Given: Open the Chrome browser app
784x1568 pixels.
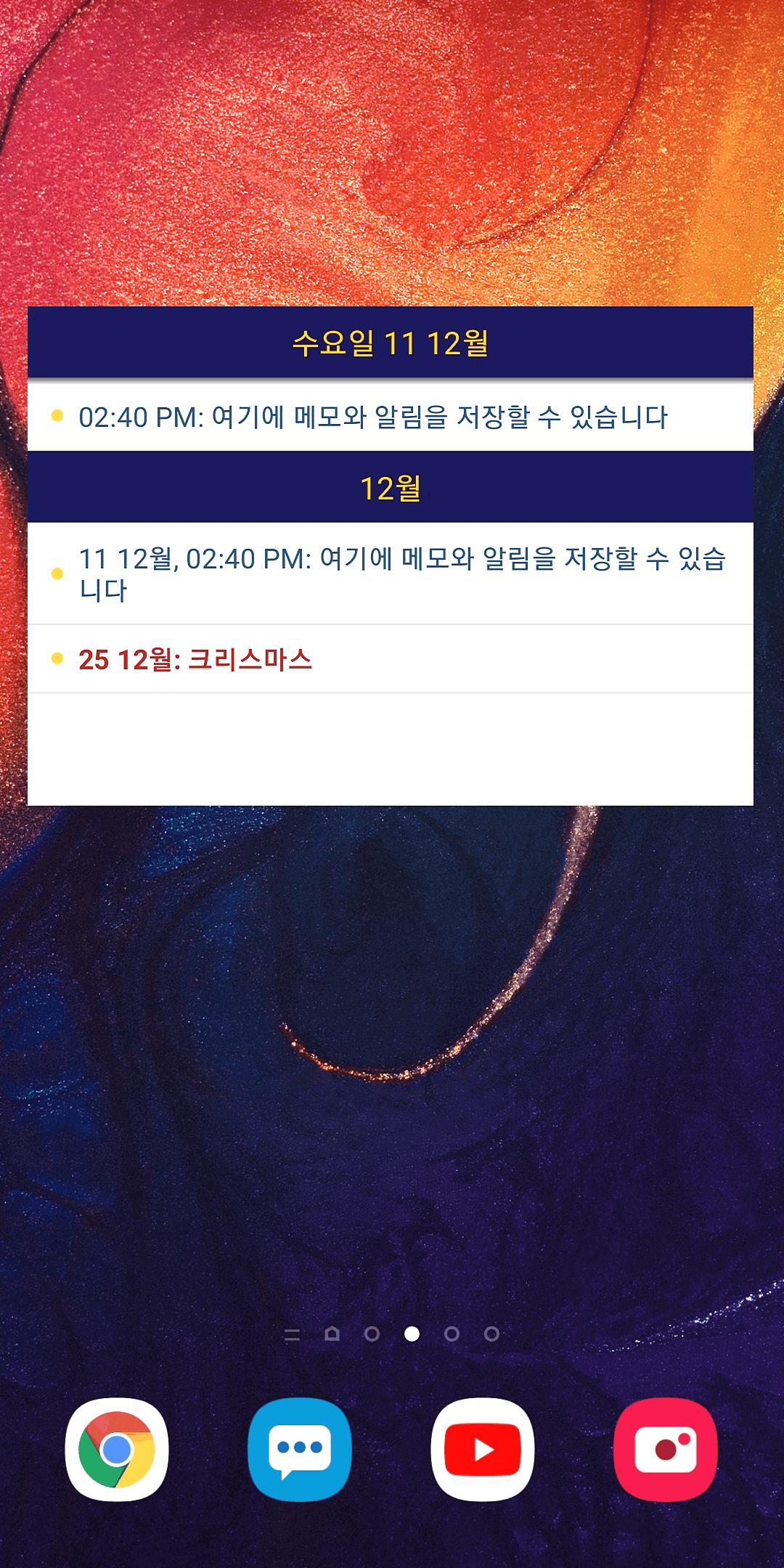Looking at the screenshot, I should [117, 1450].
